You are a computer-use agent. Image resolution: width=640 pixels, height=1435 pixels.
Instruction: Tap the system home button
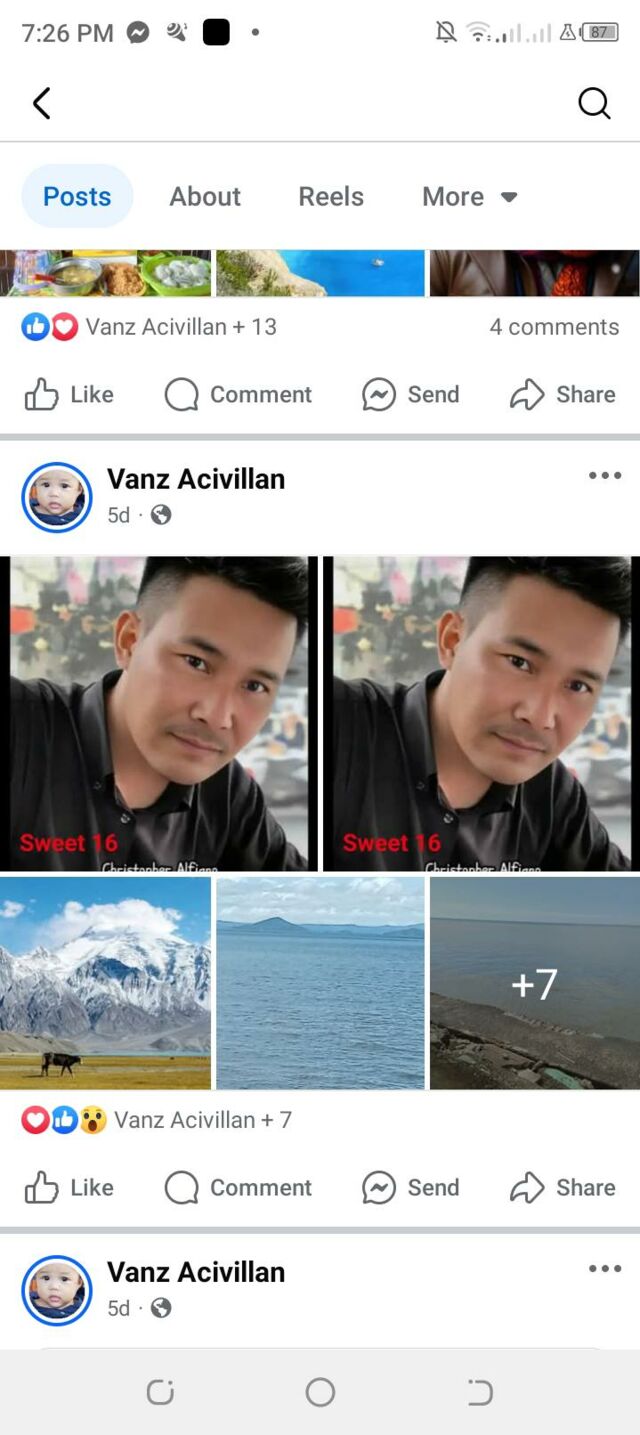pyautogui.click(x=320, y=1392)
